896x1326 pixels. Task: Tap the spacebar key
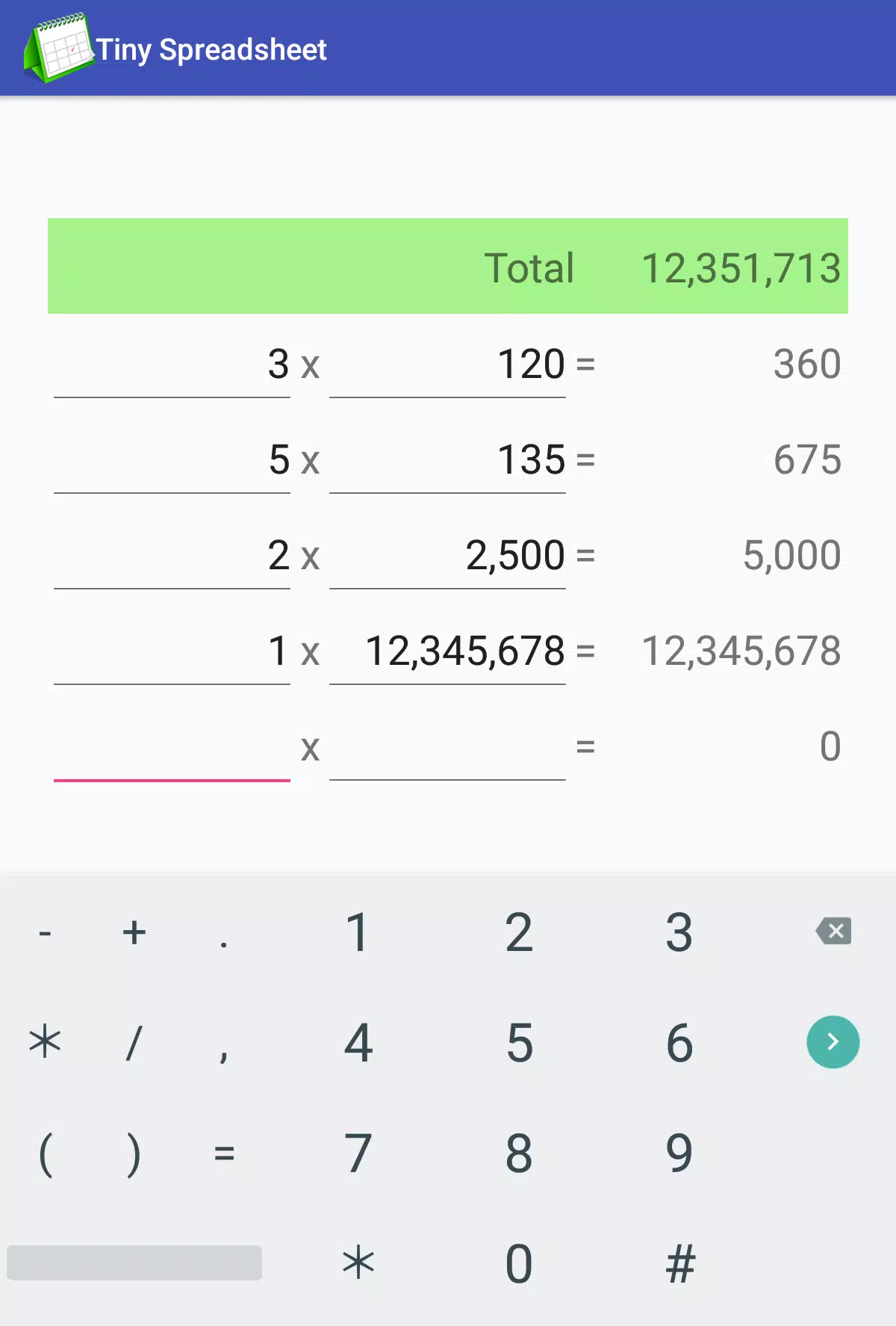coord(134,1263)
